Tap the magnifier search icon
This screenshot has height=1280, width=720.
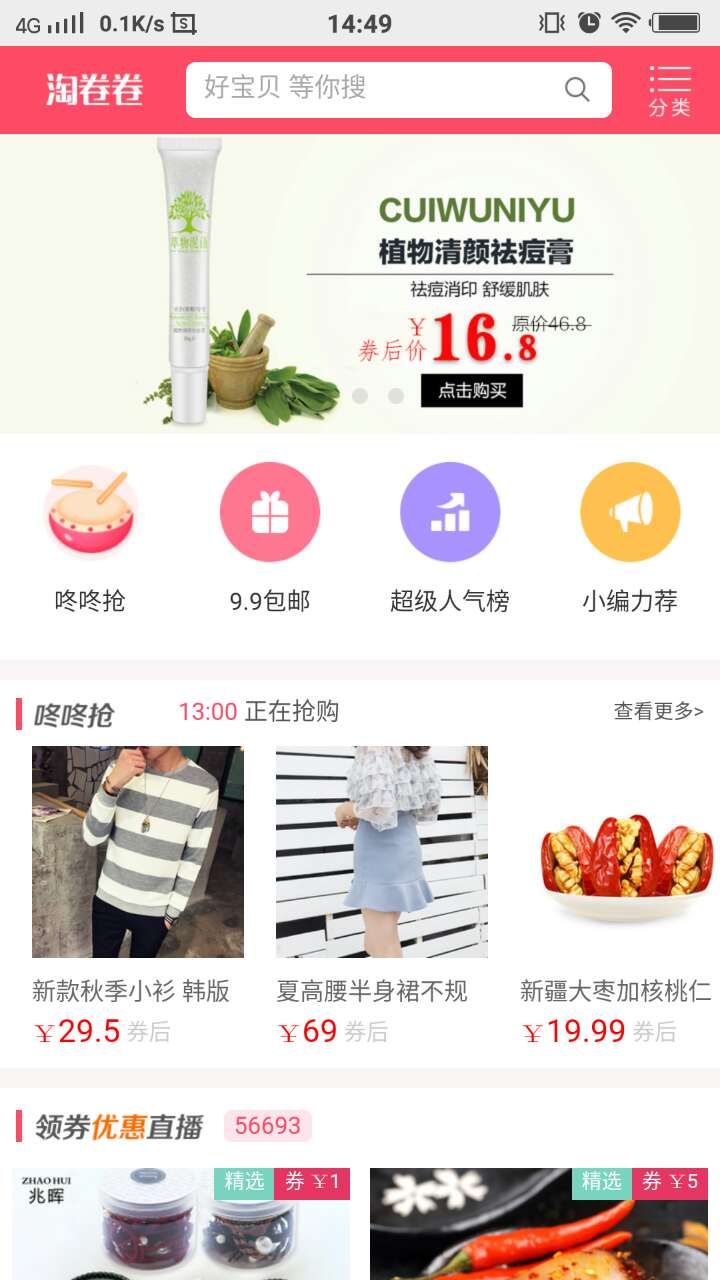click(577, 90)
